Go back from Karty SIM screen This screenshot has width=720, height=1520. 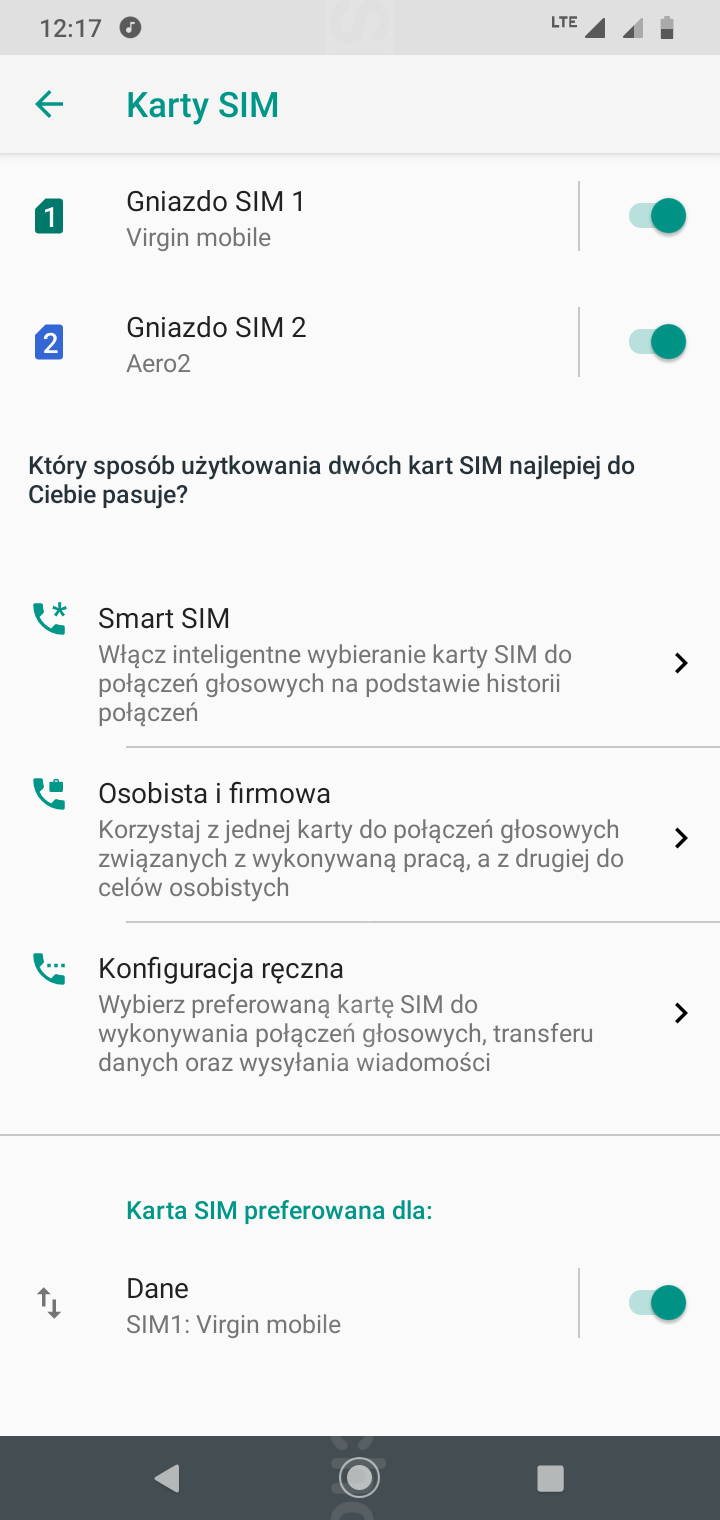48,104
